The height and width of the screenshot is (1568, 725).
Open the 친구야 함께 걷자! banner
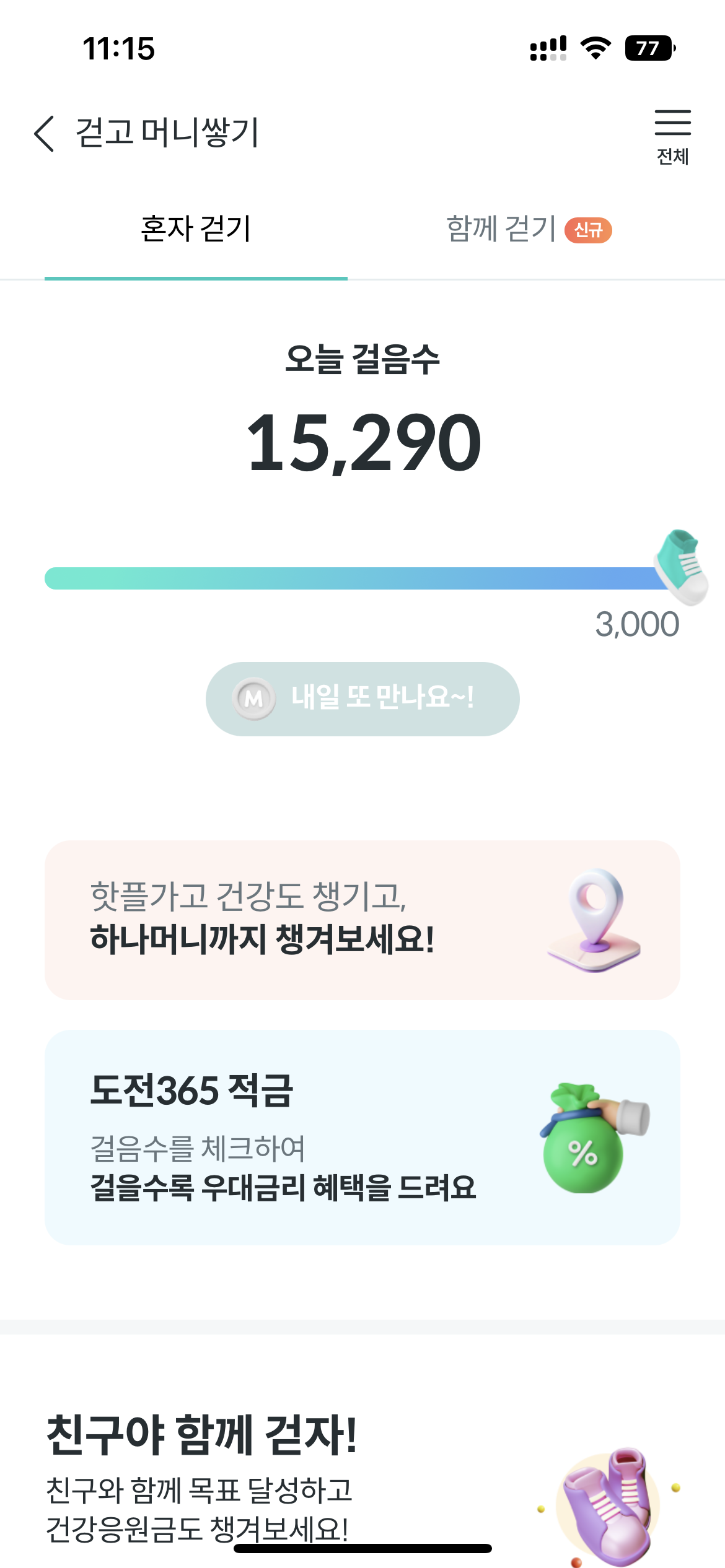click(362, 1474)
